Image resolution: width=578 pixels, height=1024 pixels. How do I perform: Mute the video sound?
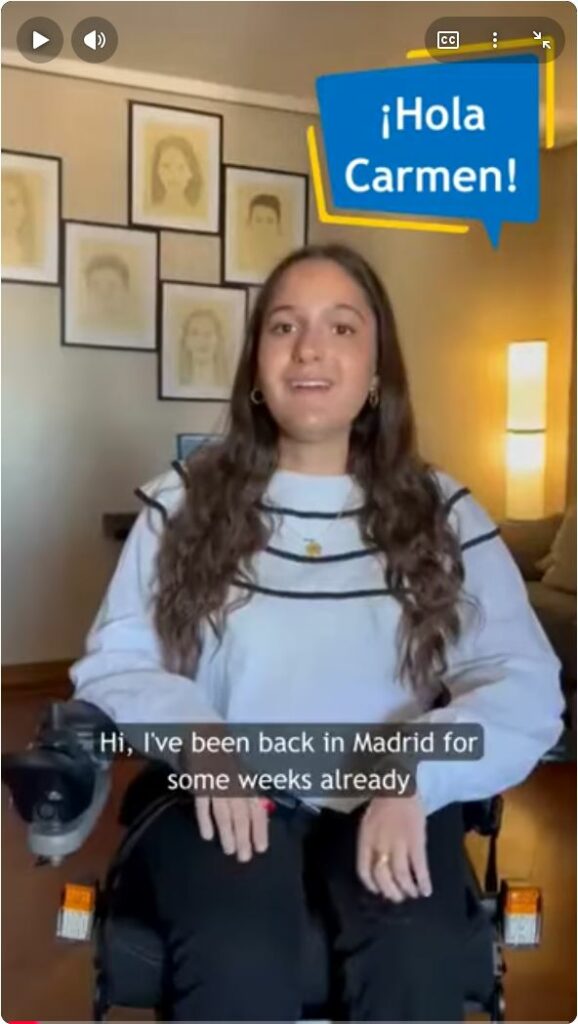point(95,40)
